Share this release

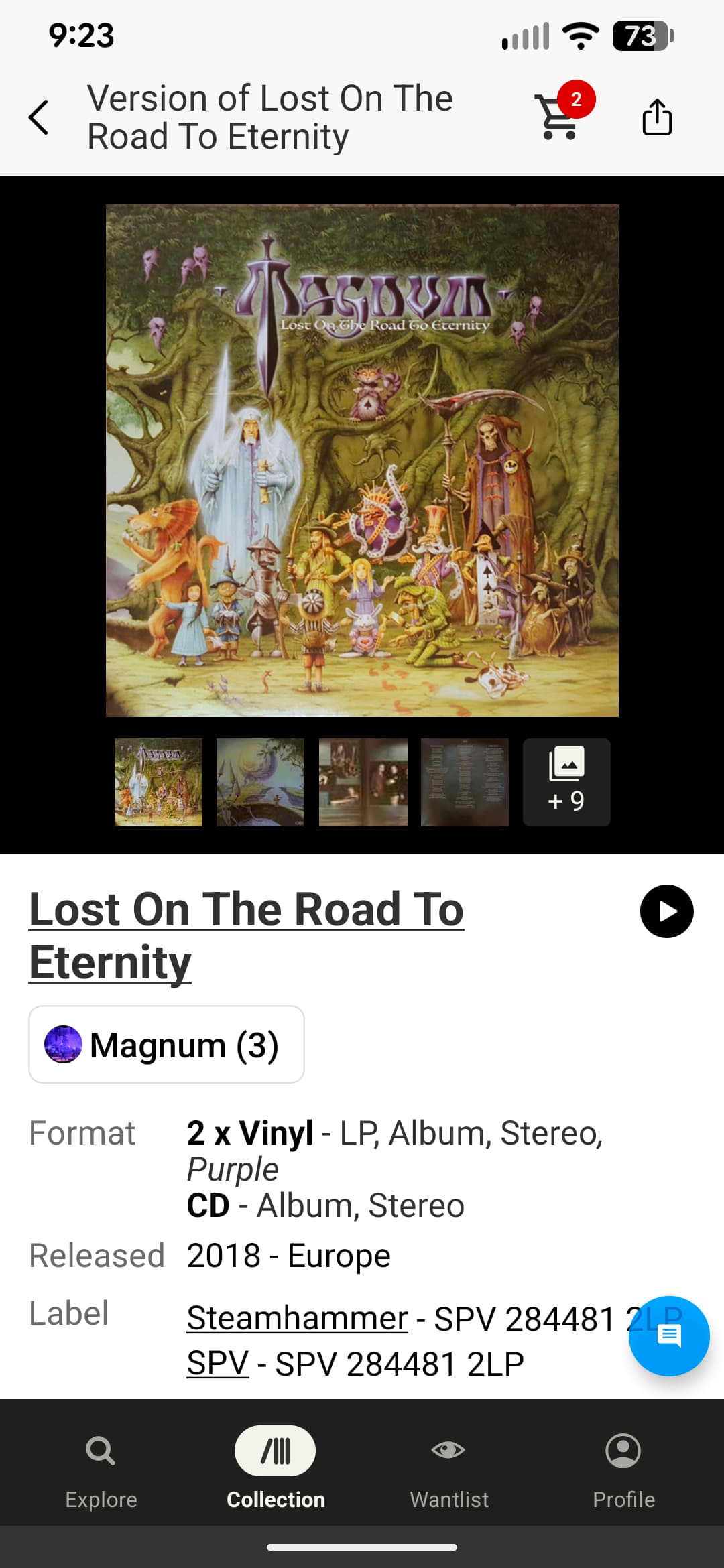tap(657, 117)
